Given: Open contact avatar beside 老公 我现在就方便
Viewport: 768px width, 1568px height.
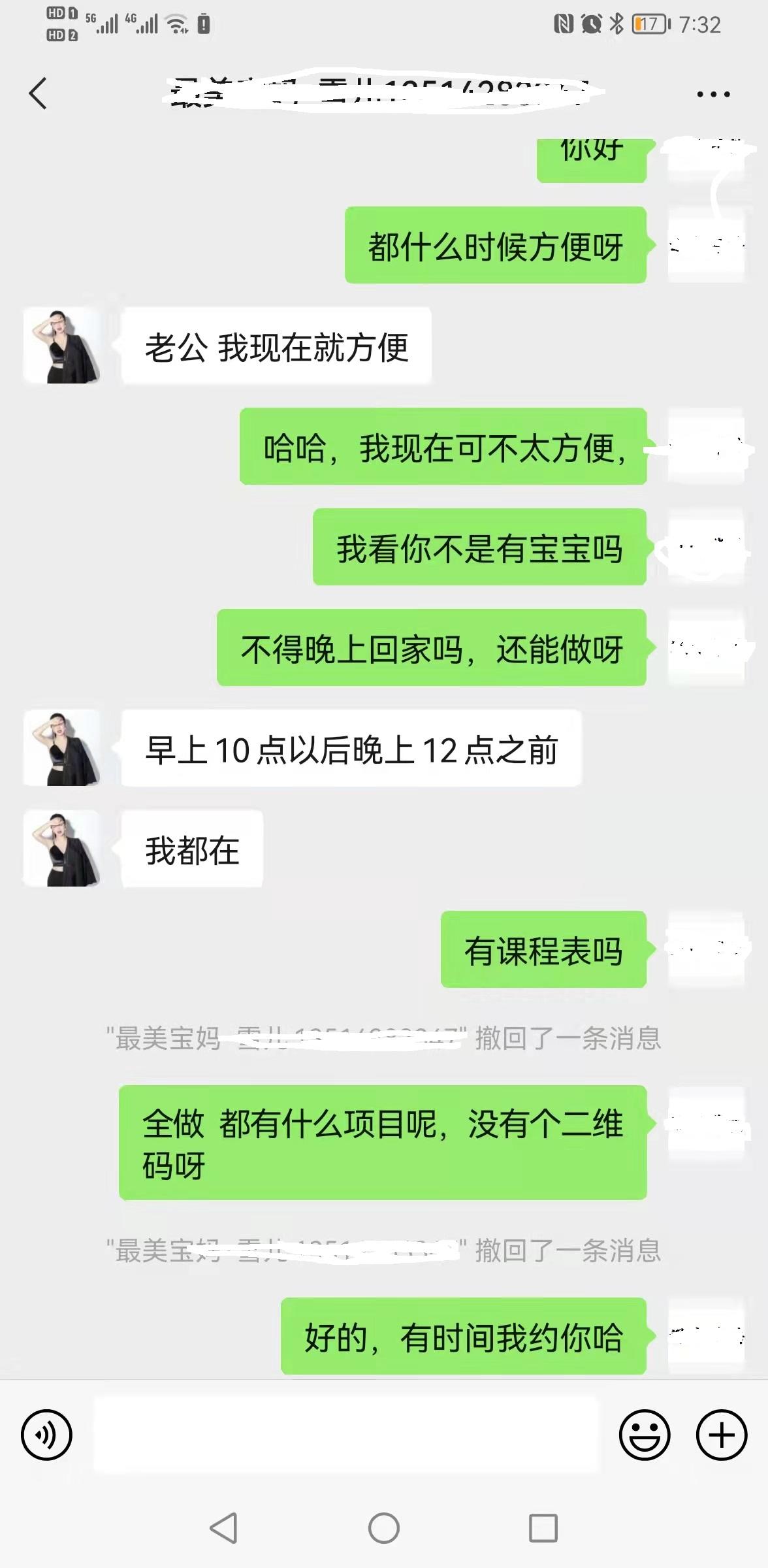Looking at the screenshot, I should tap(63, 346).
